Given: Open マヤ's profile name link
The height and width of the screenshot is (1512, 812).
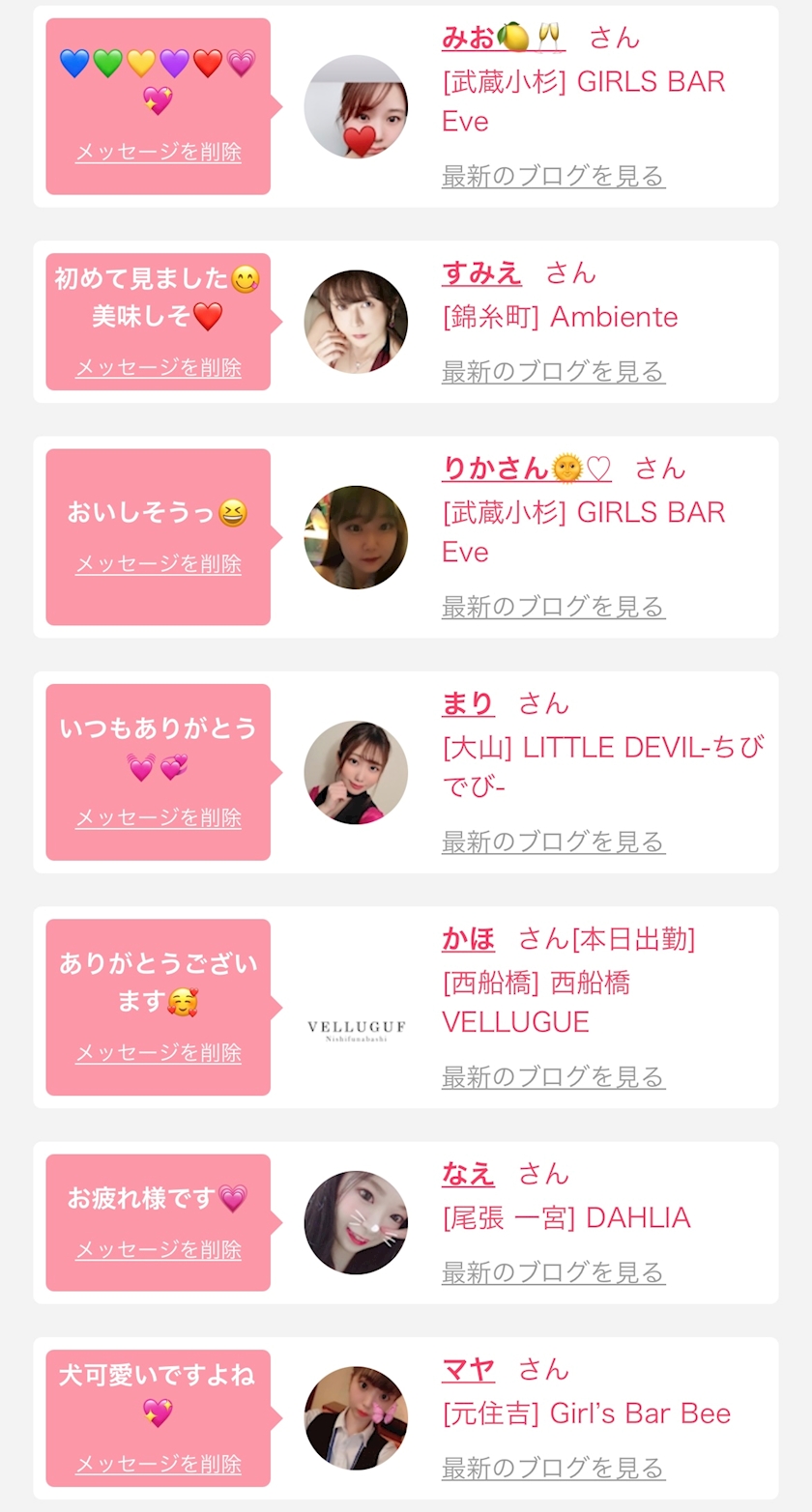Looking at the screenshot, I should 468,1369.
